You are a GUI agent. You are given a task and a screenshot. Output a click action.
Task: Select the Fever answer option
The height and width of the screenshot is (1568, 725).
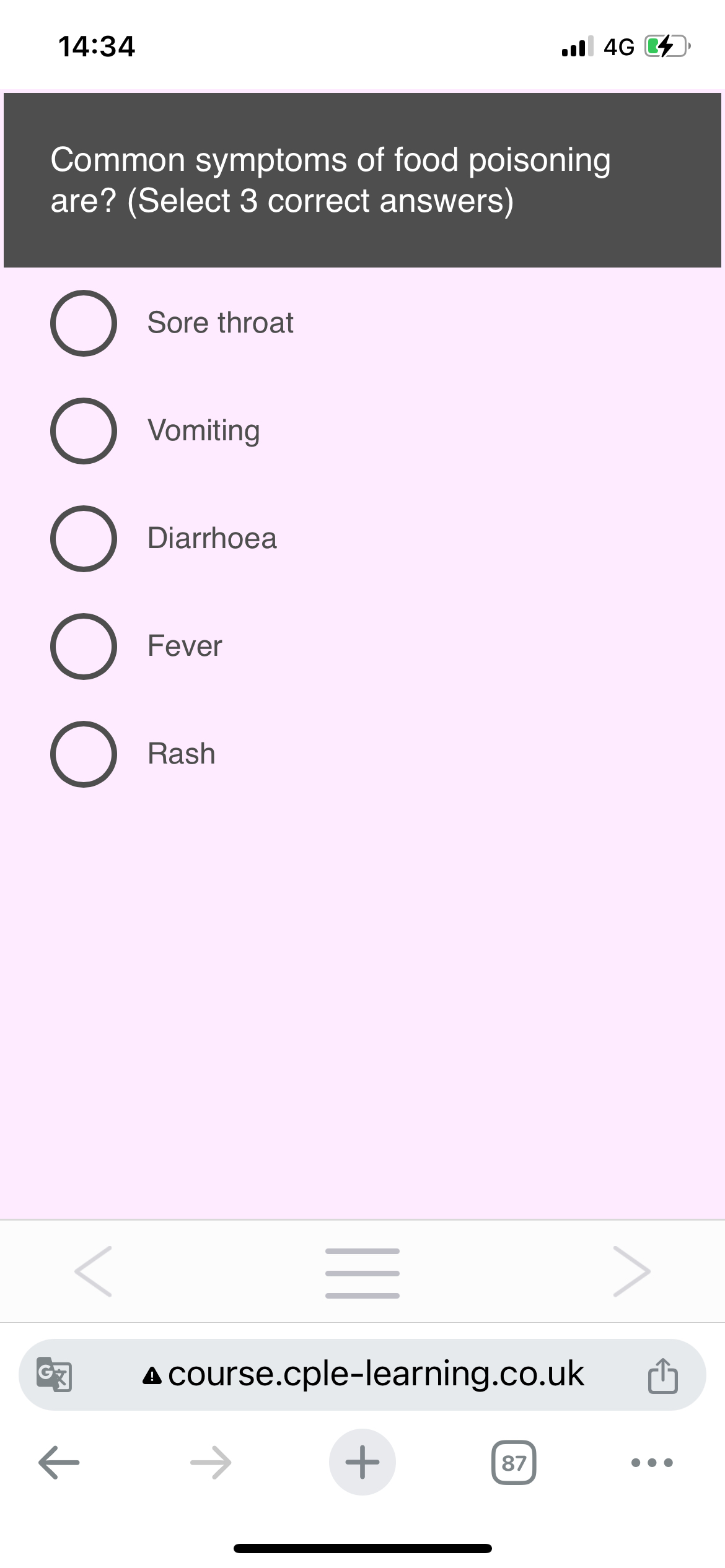pyautogui.click(x=84, y=647)
